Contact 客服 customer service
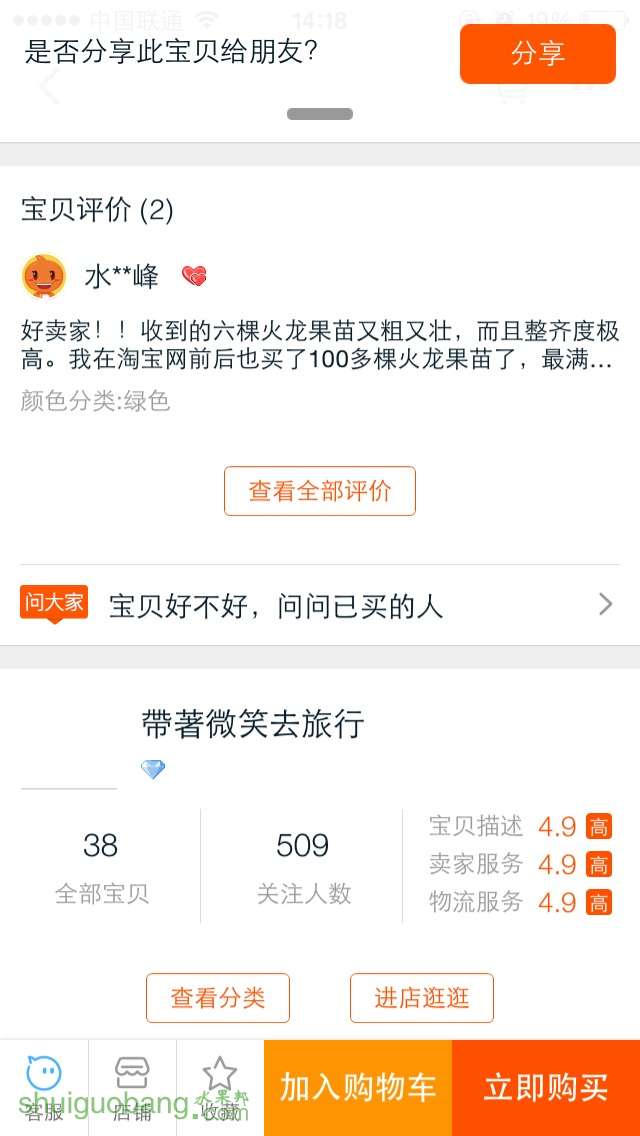Image resolution: width=640 pixels, height=1136 pixels. (x=44, y=1087)
